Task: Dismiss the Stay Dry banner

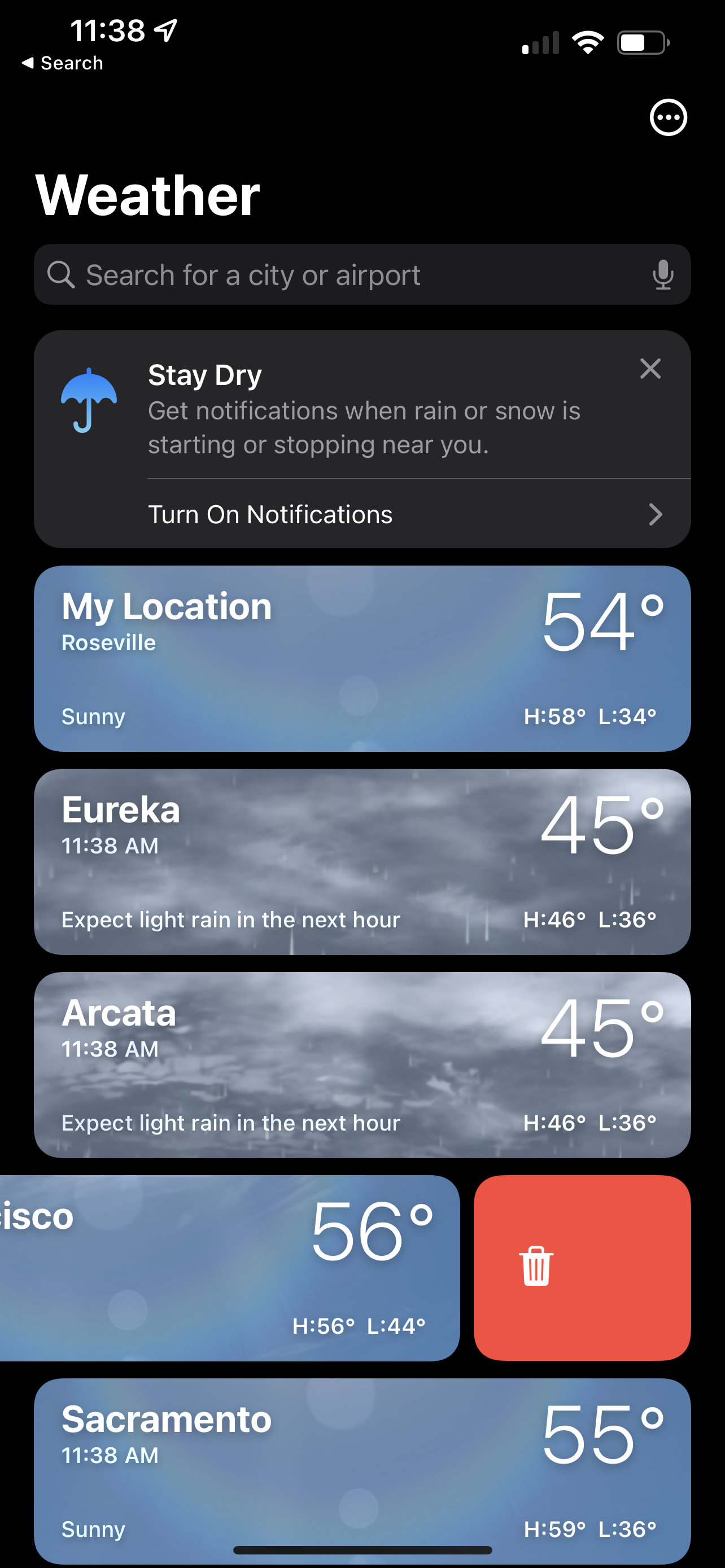Action: click(650, 369)
